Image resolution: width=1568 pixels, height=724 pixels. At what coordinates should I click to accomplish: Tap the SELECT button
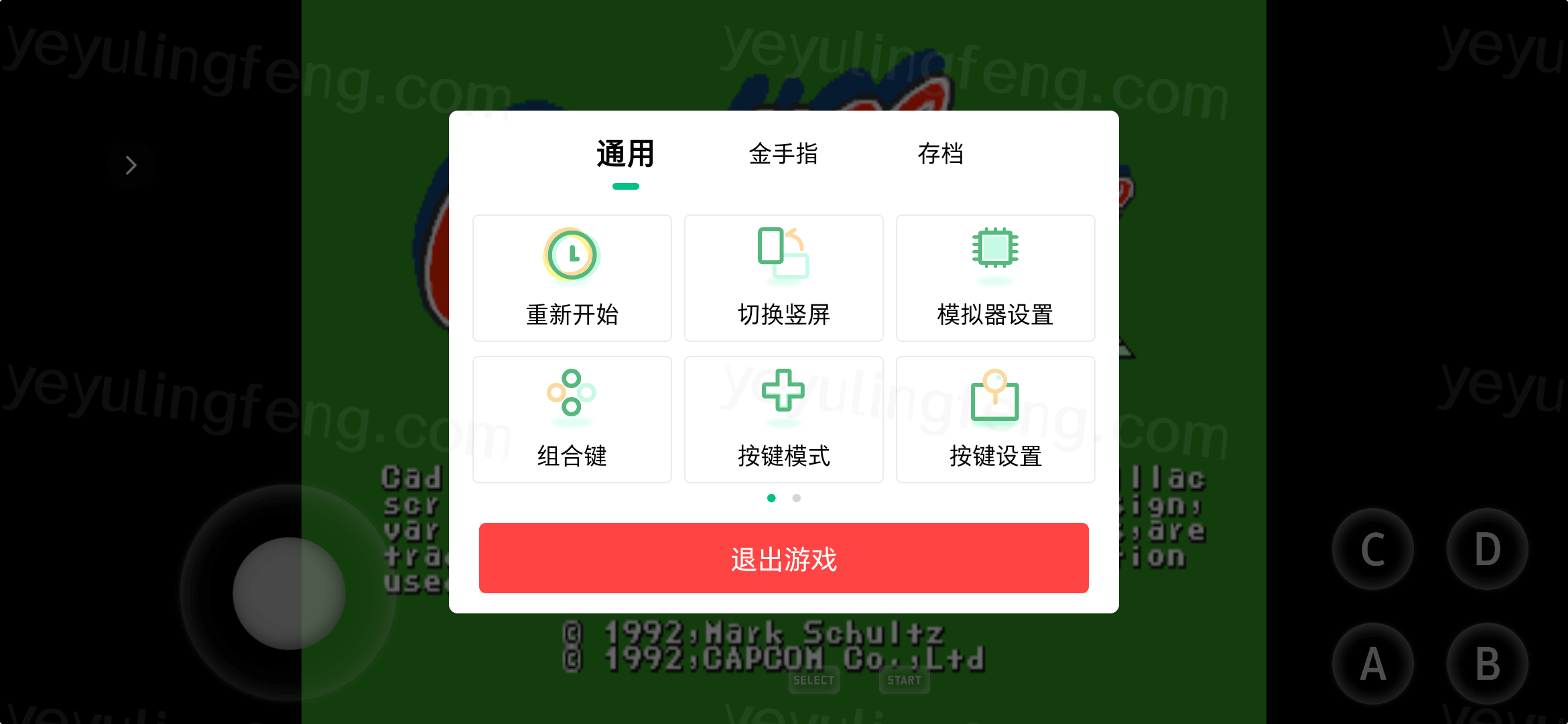[x=813, y=680]
